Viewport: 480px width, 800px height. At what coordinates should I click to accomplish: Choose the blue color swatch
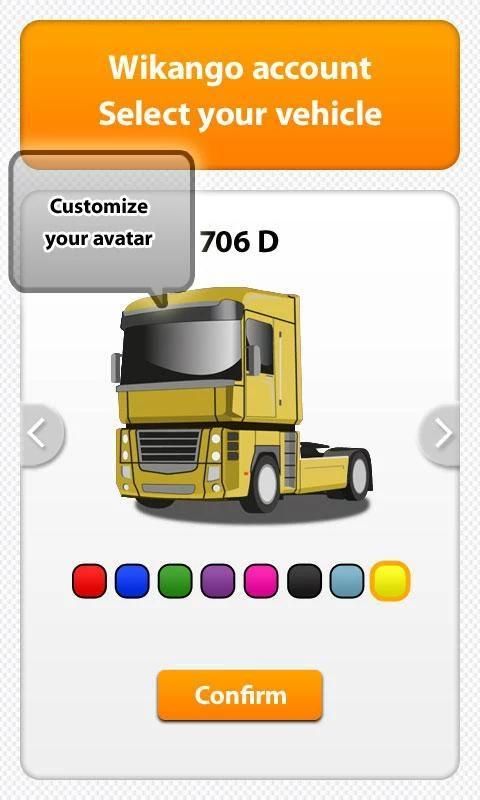tap(132, 581)
